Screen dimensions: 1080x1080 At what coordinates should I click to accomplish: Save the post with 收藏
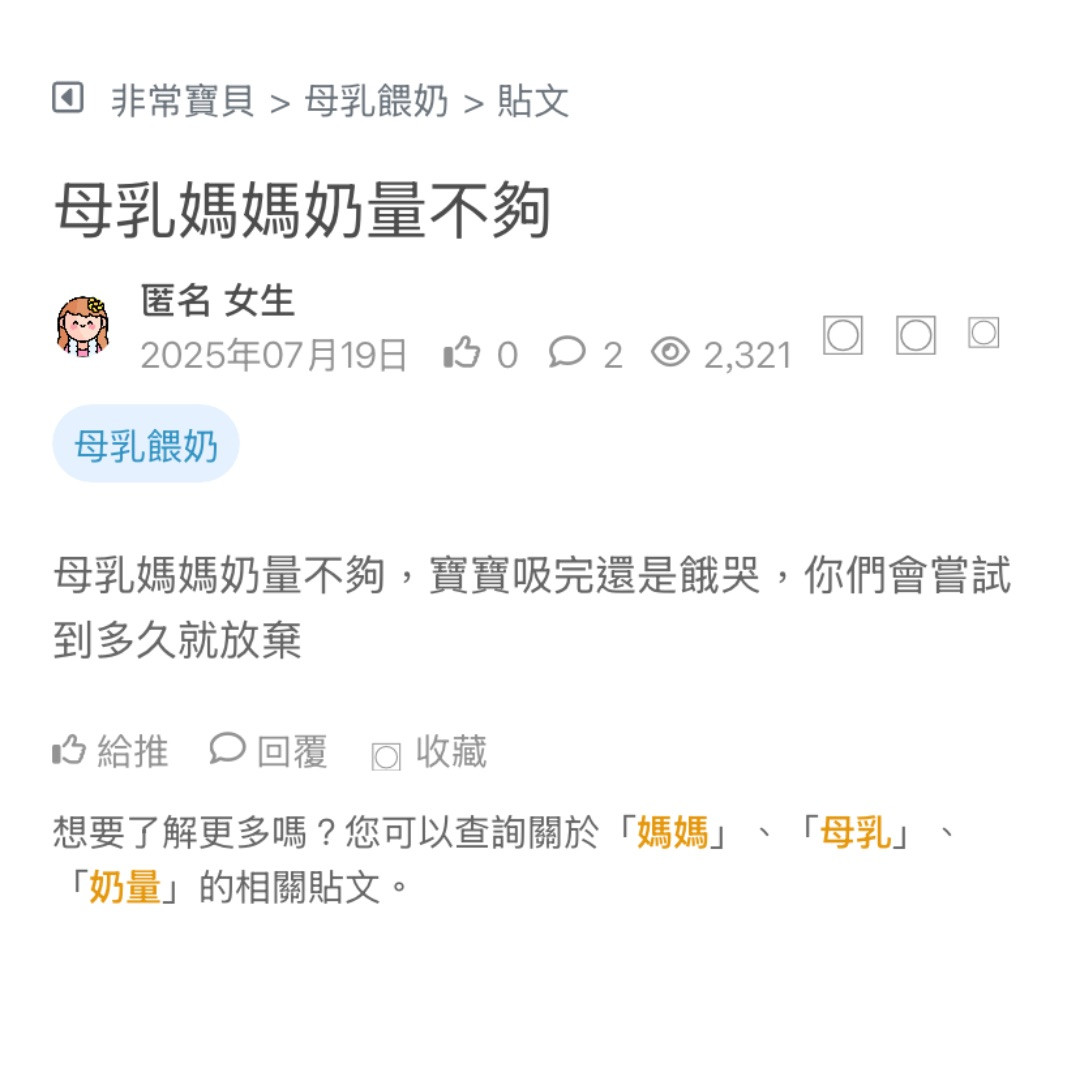[430, 753]
